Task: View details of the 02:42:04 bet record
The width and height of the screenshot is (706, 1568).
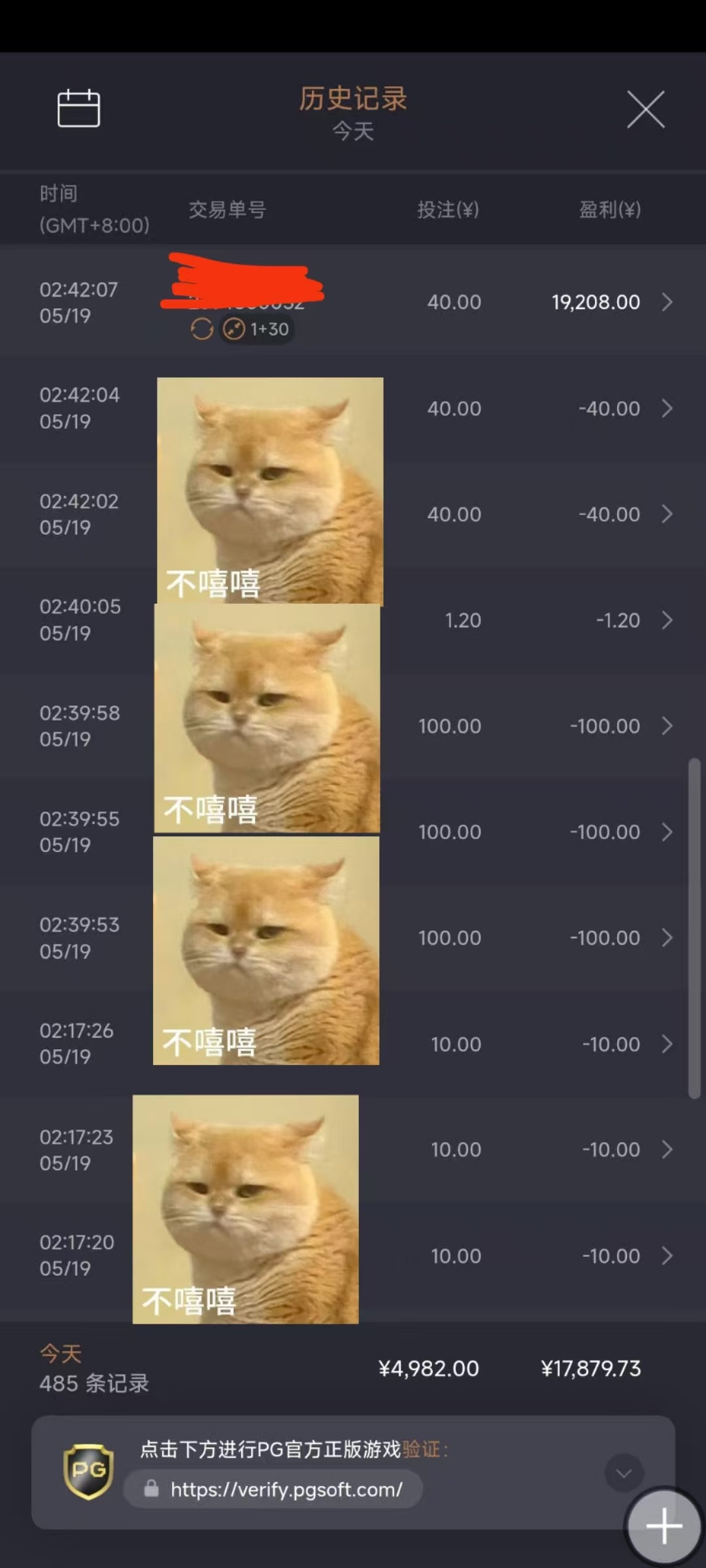Action: [x=666, y=408]
